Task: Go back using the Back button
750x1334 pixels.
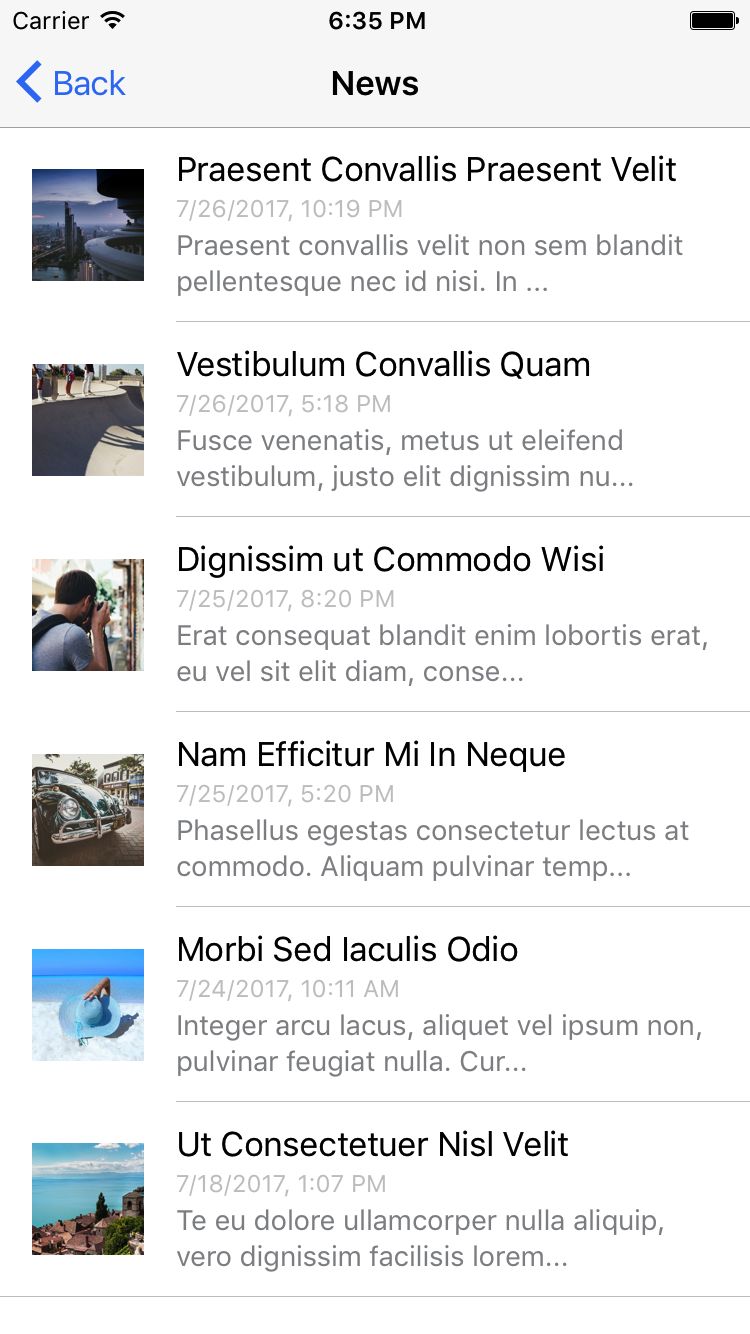Action: pos(72,83)
